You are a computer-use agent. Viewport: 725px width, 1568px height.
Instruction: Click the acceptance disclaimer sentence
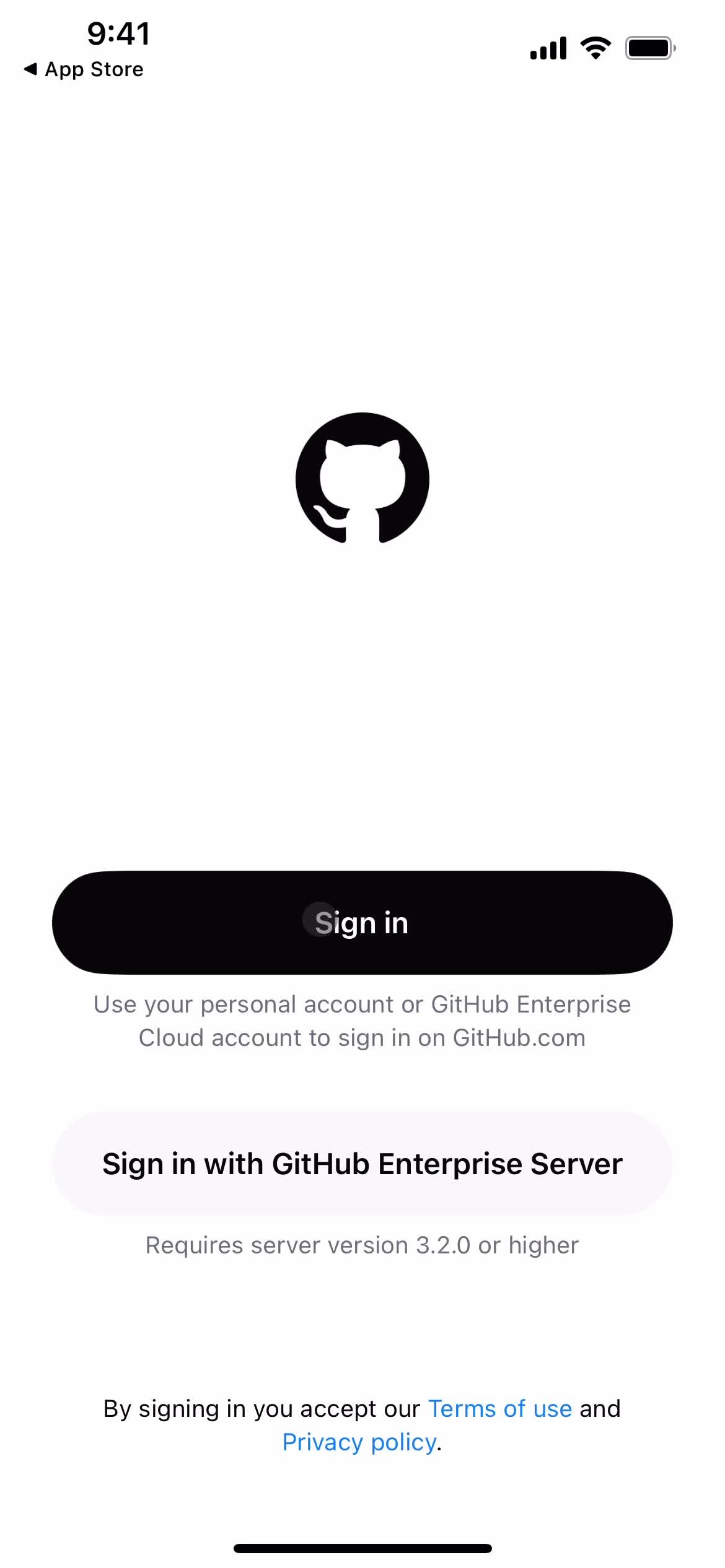pos(362,1424)
